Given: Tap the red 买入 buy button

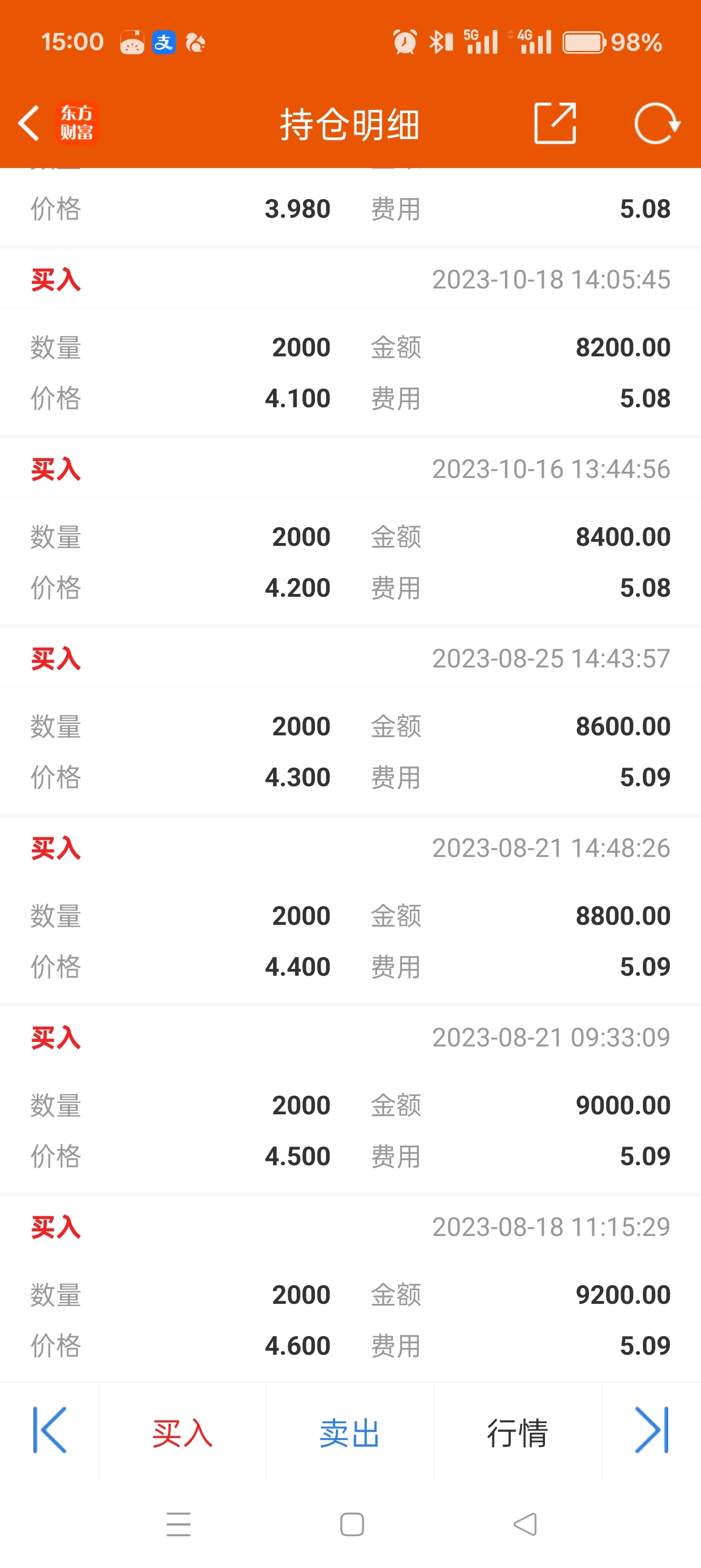Looking at the screenshot, I should point(183,1432).
